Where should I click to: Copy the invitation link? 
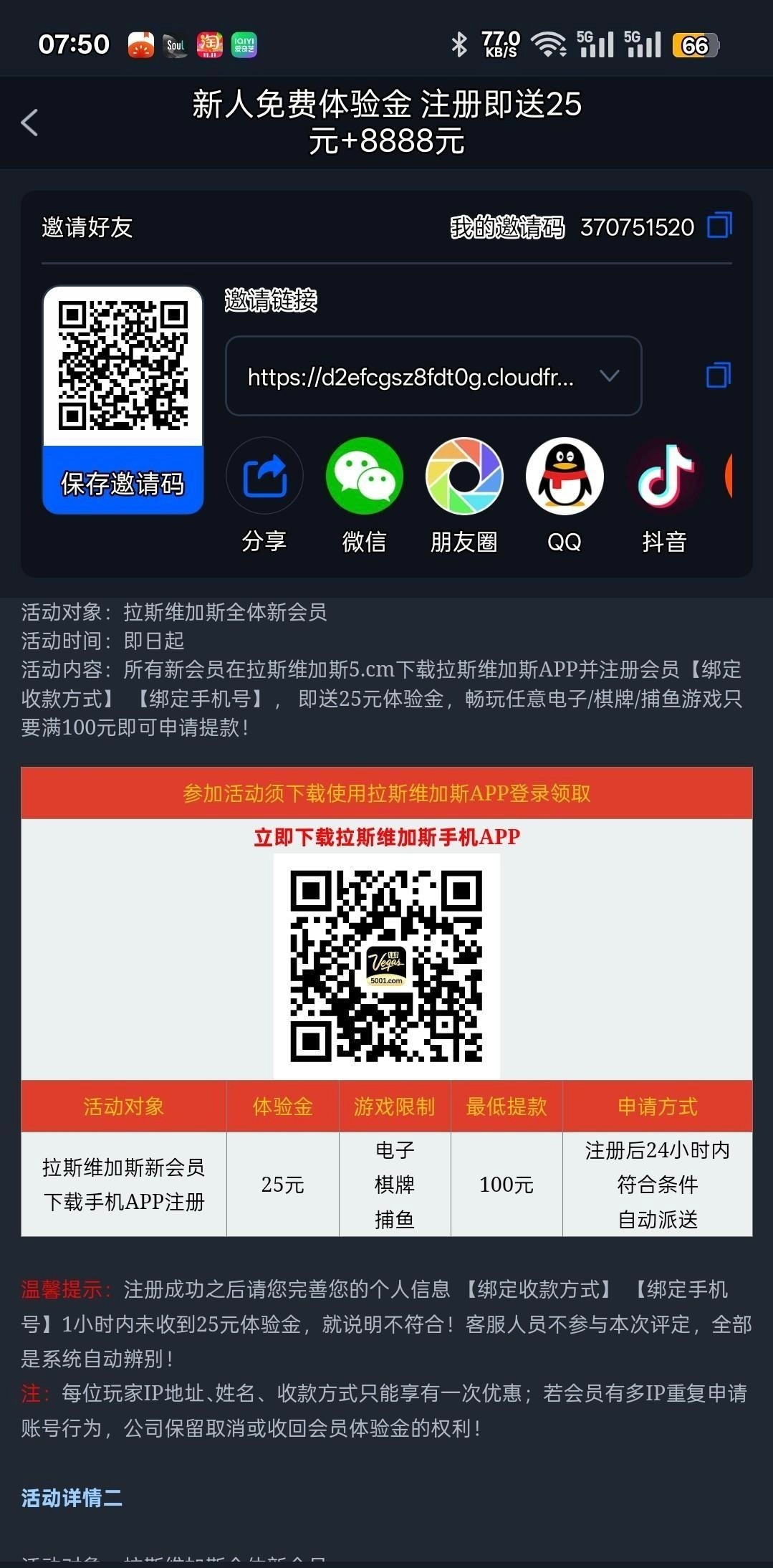click(x=719, y=376)
